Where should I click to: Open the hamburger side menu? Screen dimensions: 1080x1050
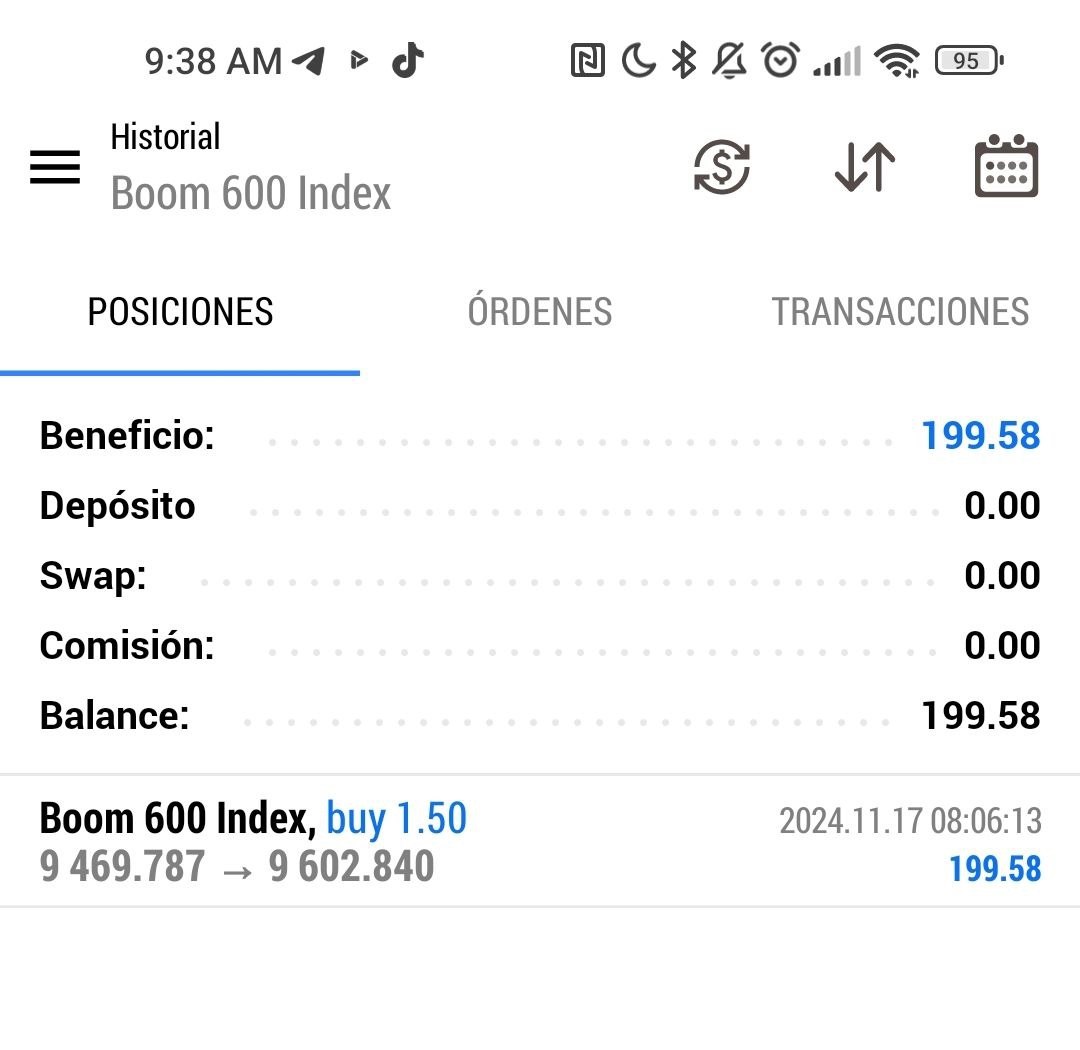[55, 167]
